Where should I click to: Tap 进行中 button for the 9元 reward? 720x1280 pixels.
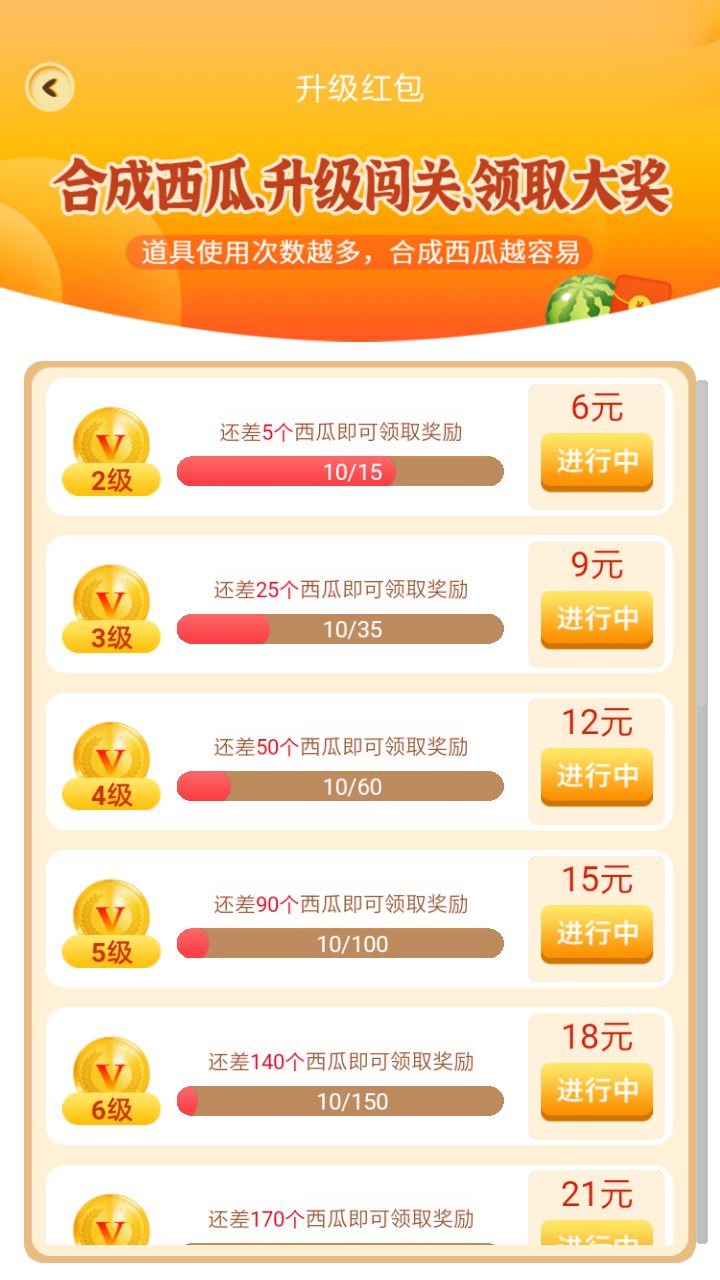coord(597,619)
